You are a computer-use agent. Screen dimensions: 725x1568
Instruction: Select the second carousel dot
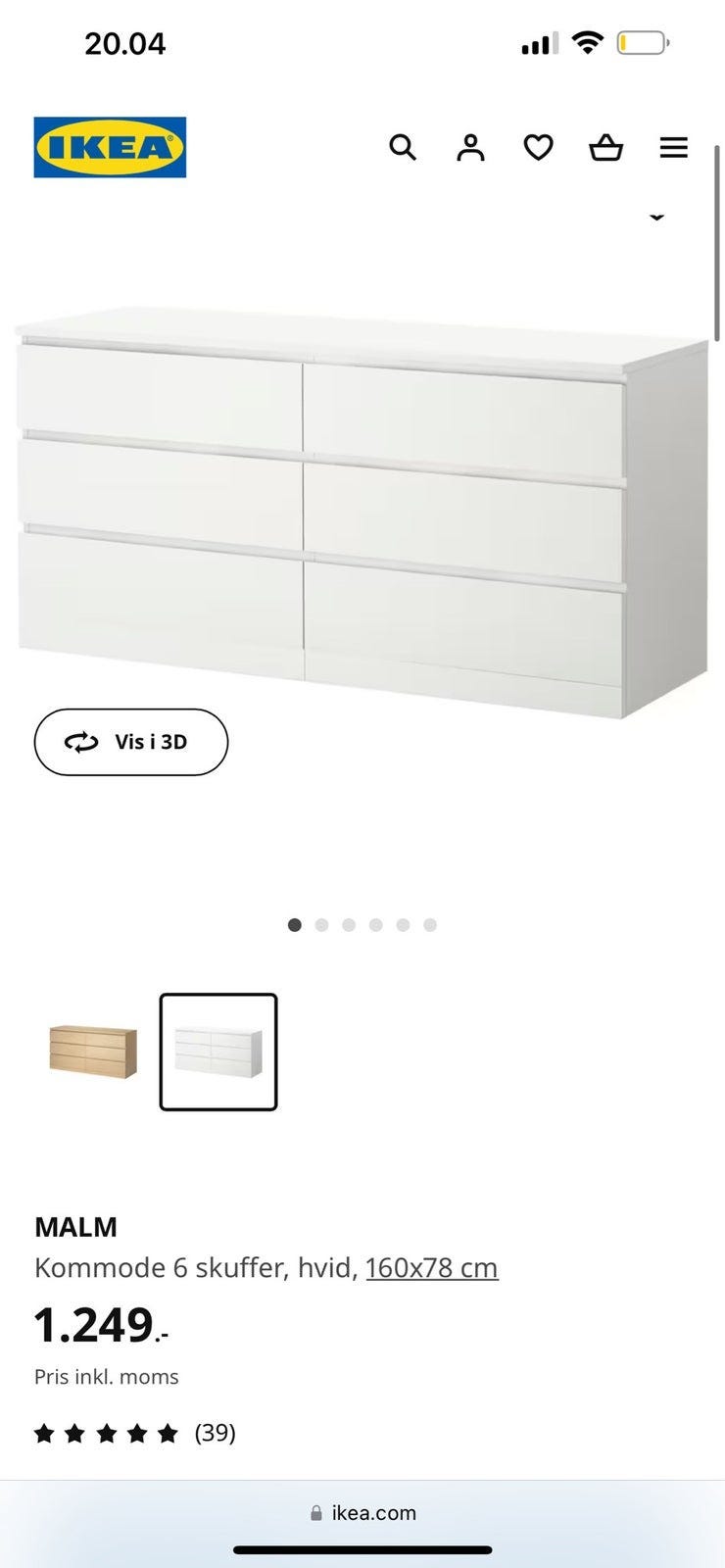(x=321, y=924)
